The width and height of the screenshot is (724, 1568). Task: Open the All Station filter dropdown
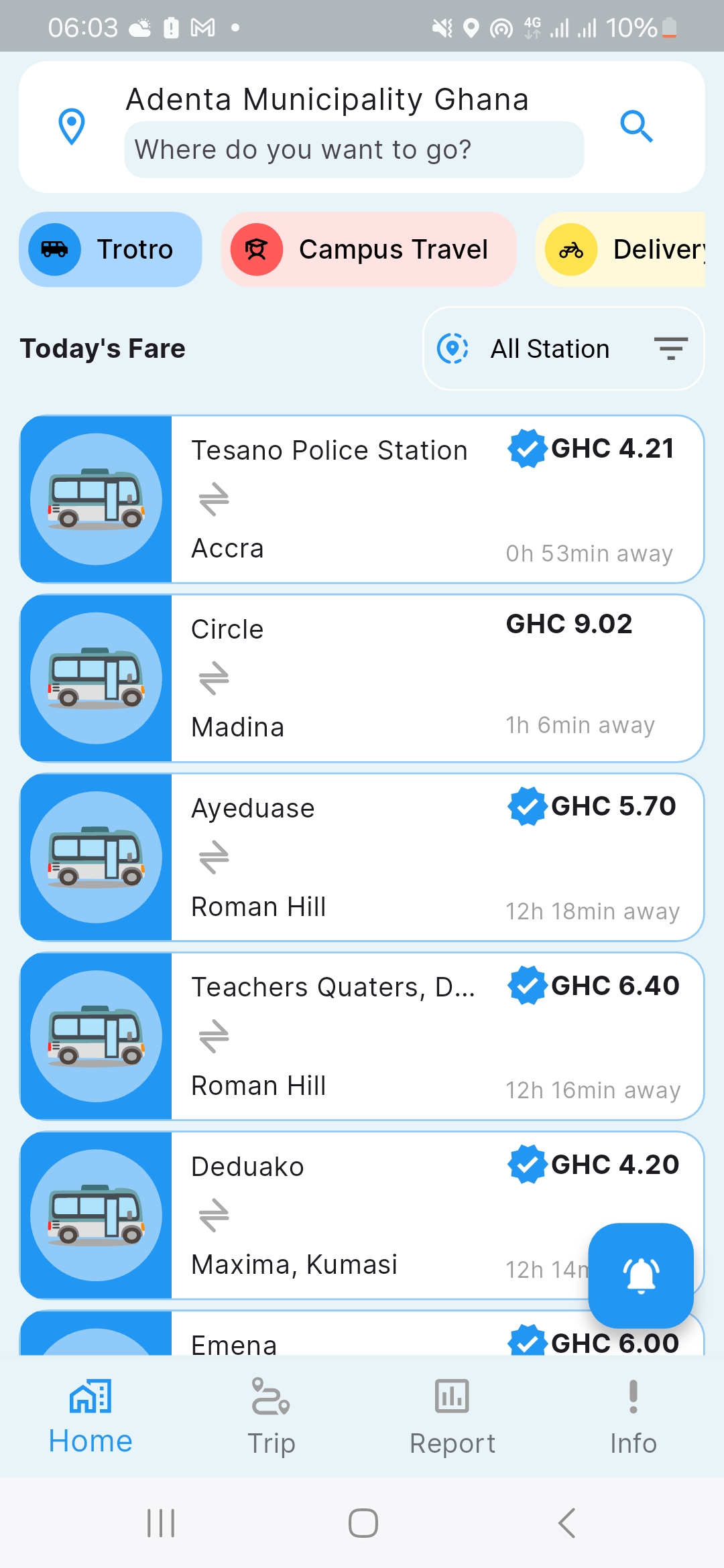(563, 348)
